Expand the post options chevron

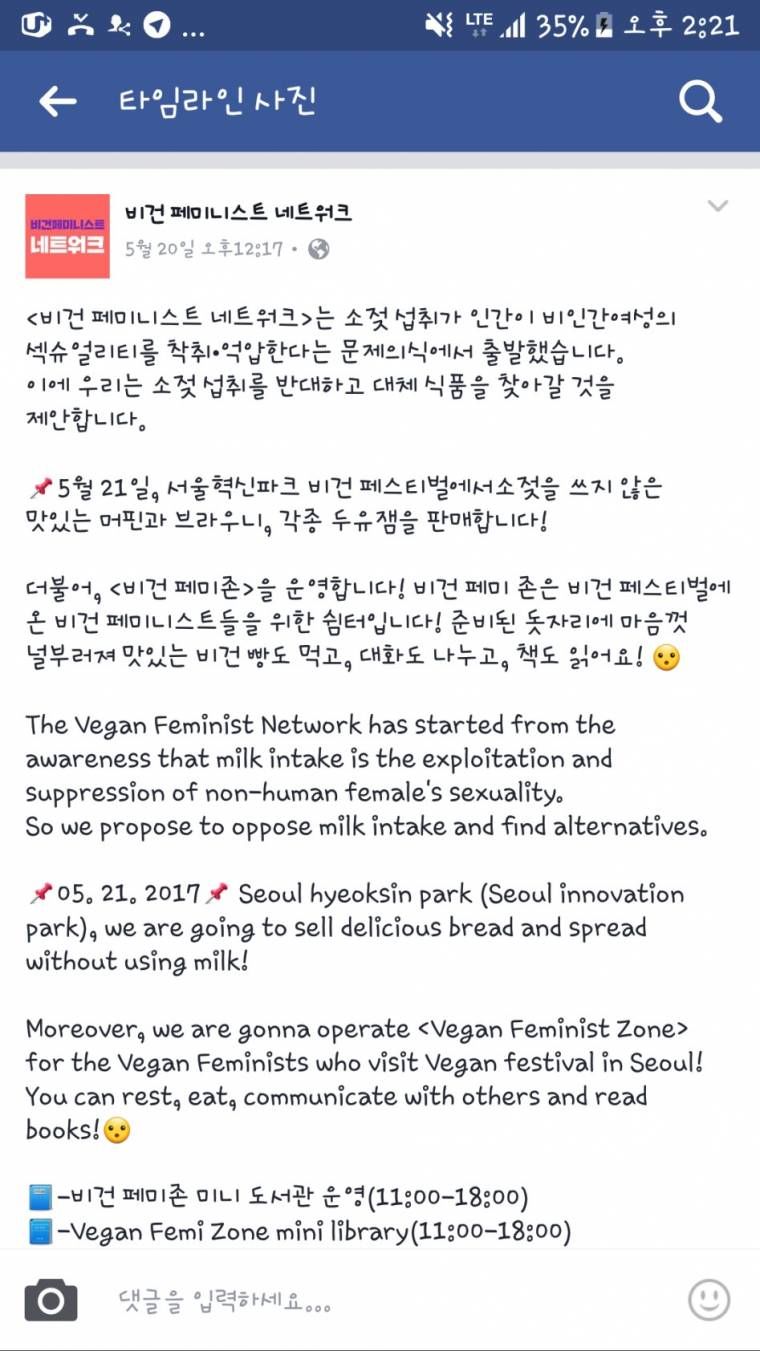(717, 207)
